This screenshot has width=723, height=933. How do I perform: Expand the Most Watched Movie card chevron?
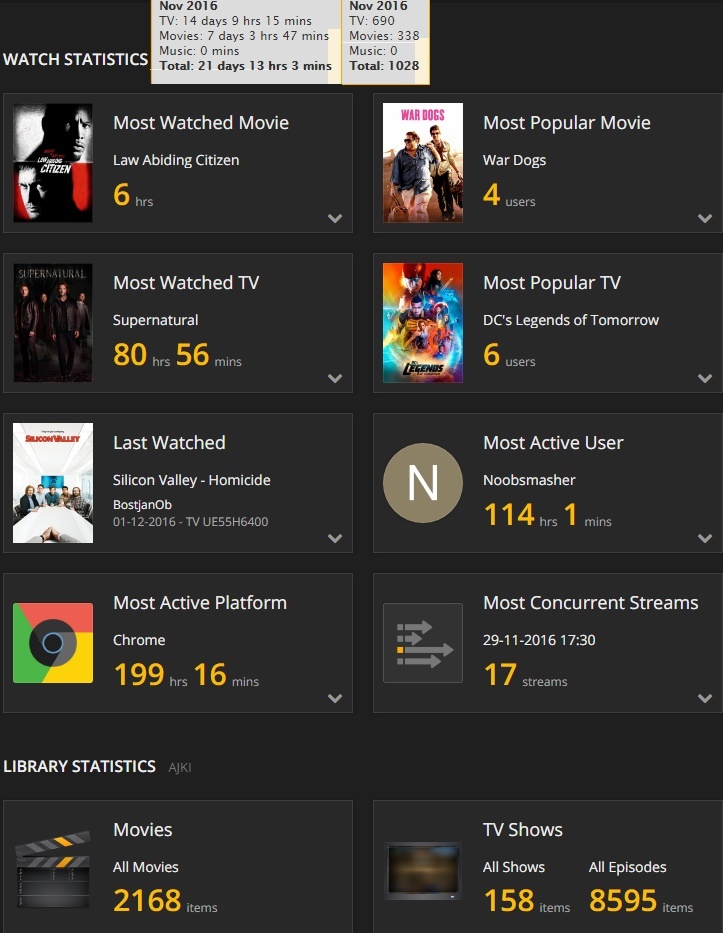(x=335, y=218)
